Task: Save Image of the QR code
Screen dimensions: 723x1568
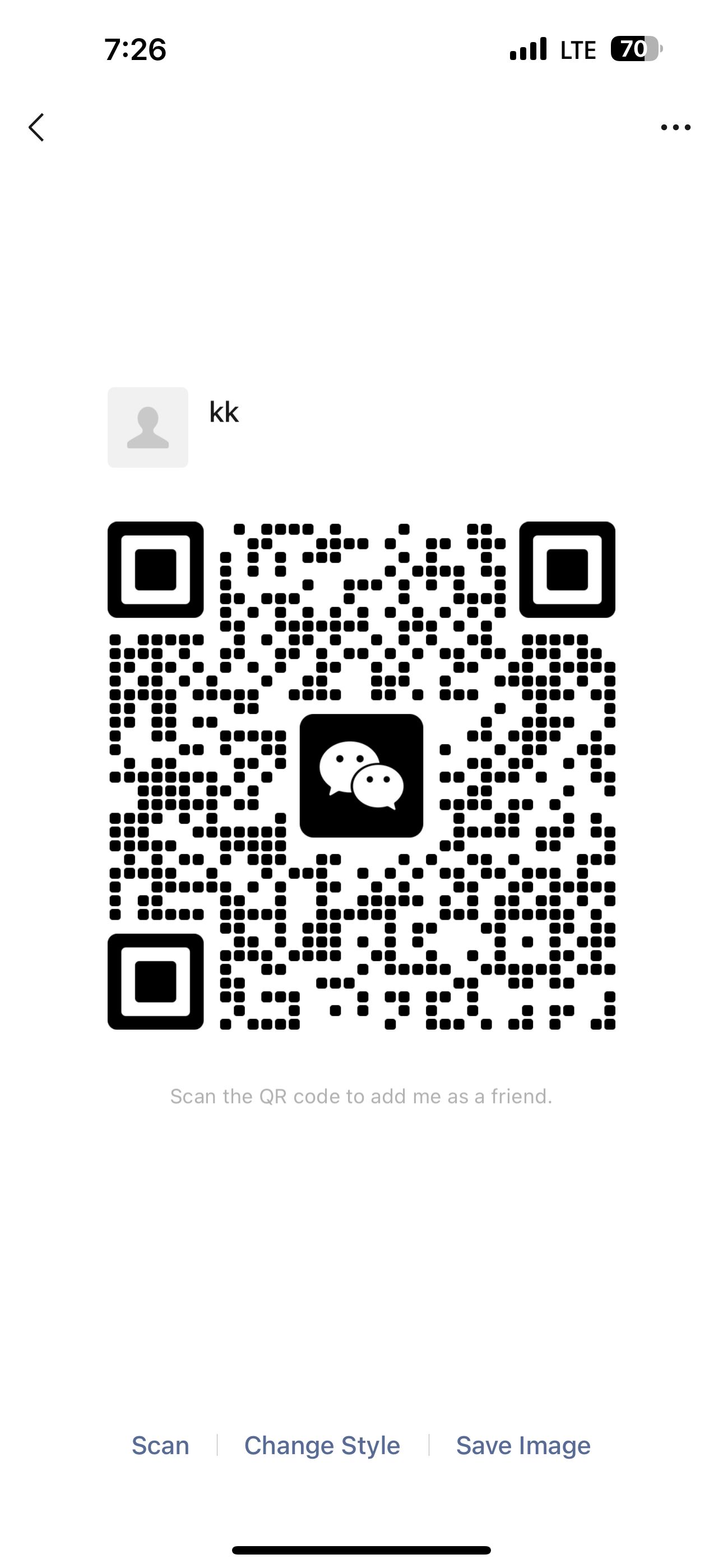Action: click(523, 1446)
